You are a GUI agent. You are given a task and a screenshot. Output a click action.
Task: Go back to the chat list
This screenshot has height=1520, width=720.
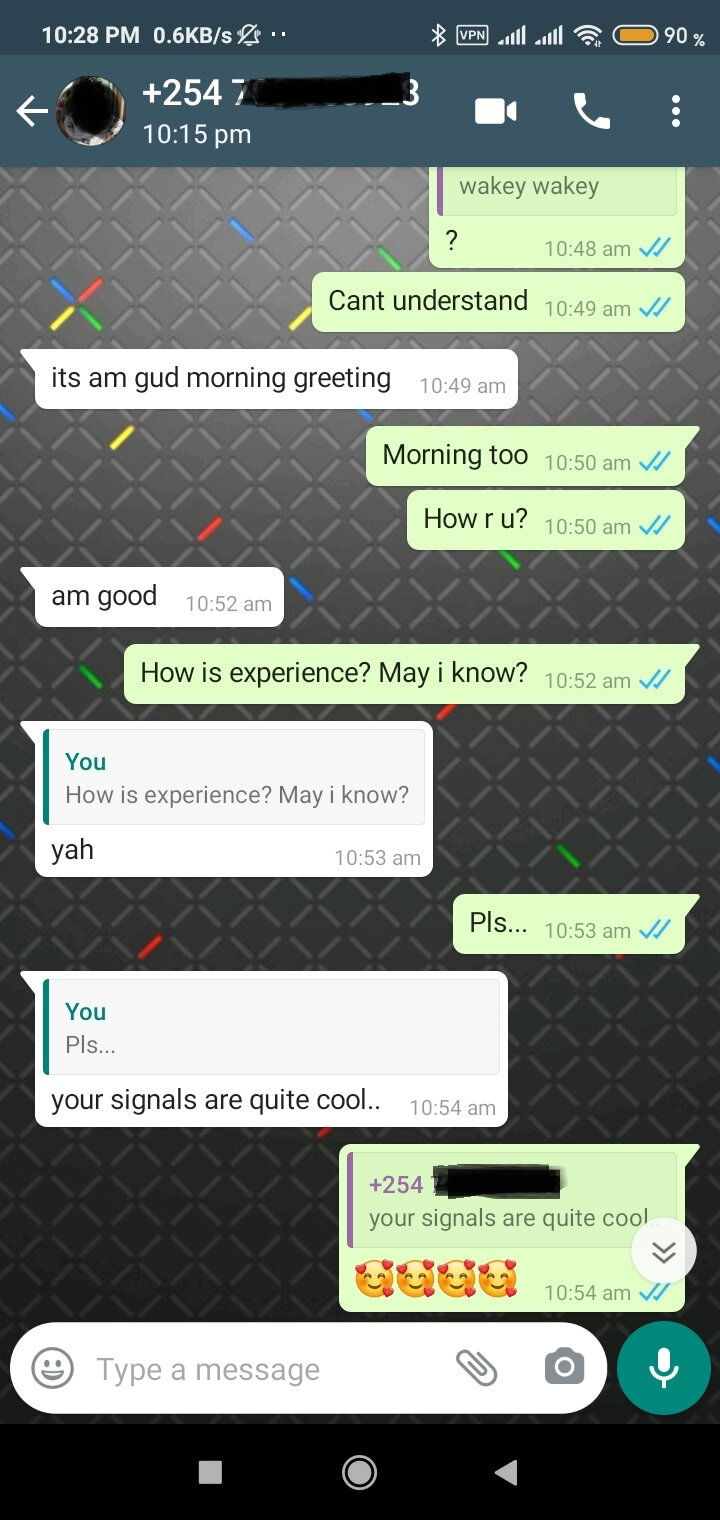coord(32,111)
